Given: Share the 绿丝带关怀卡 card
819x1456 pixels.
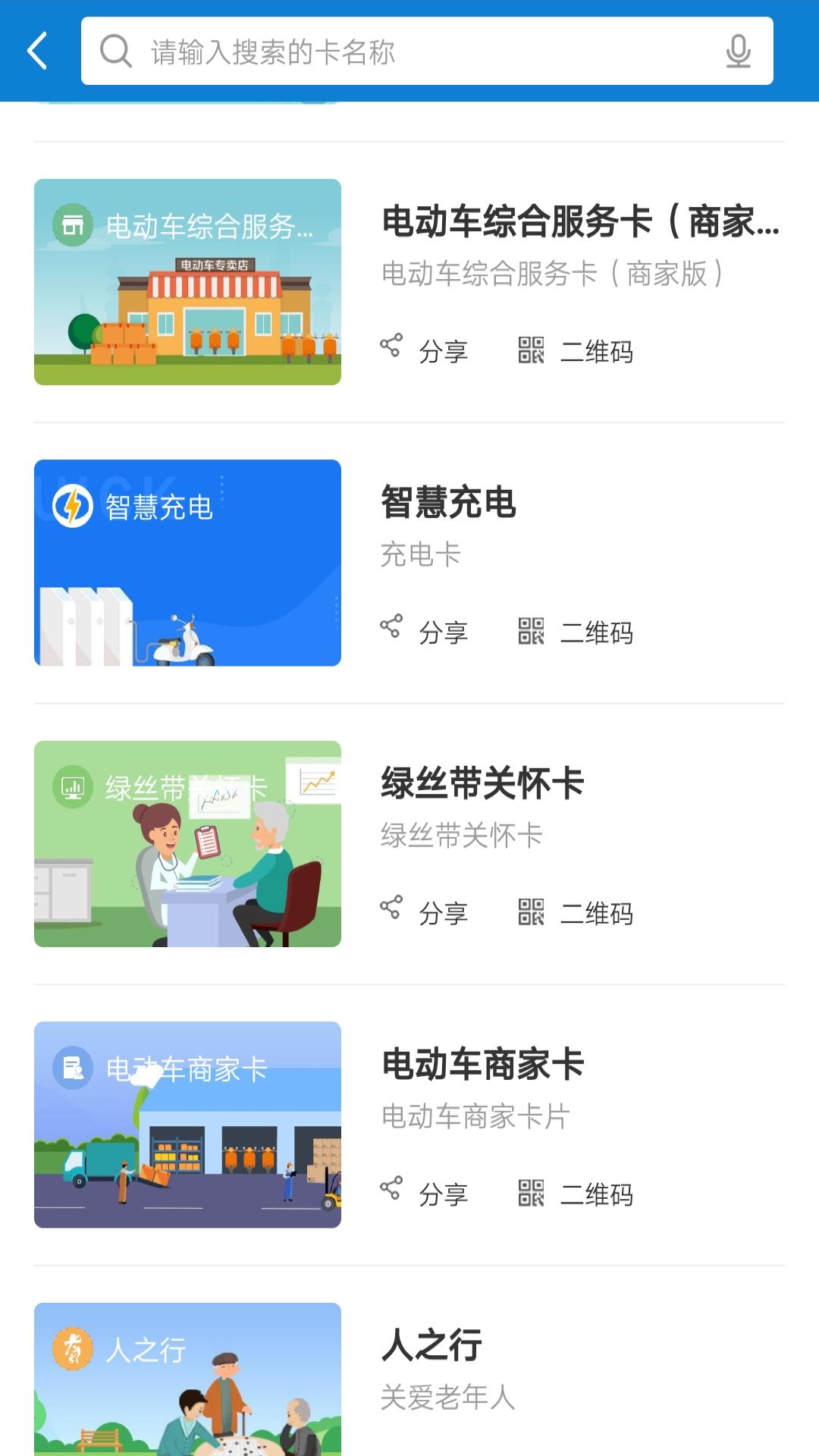Looking at the screenshot, I should 425,912.
